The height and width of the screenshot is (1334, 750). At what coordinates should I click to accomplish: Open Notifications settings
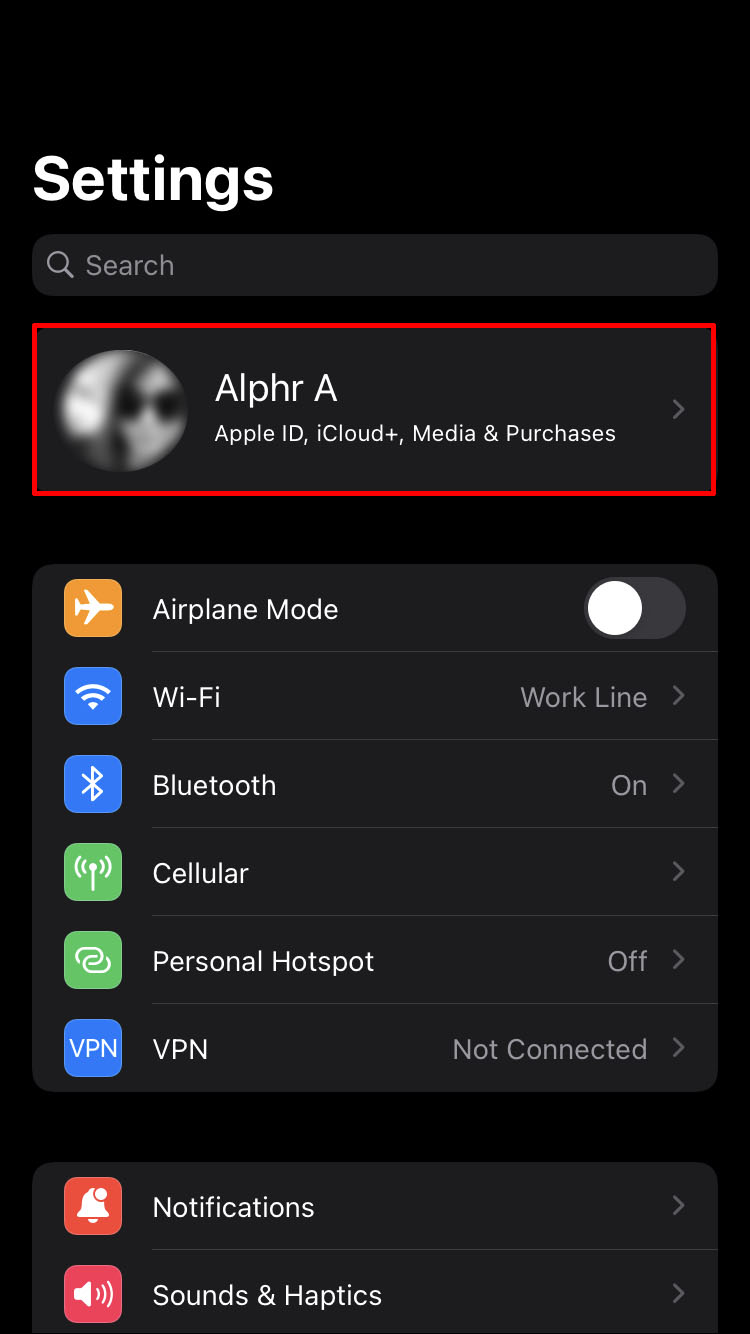(x=375, y=1207)
